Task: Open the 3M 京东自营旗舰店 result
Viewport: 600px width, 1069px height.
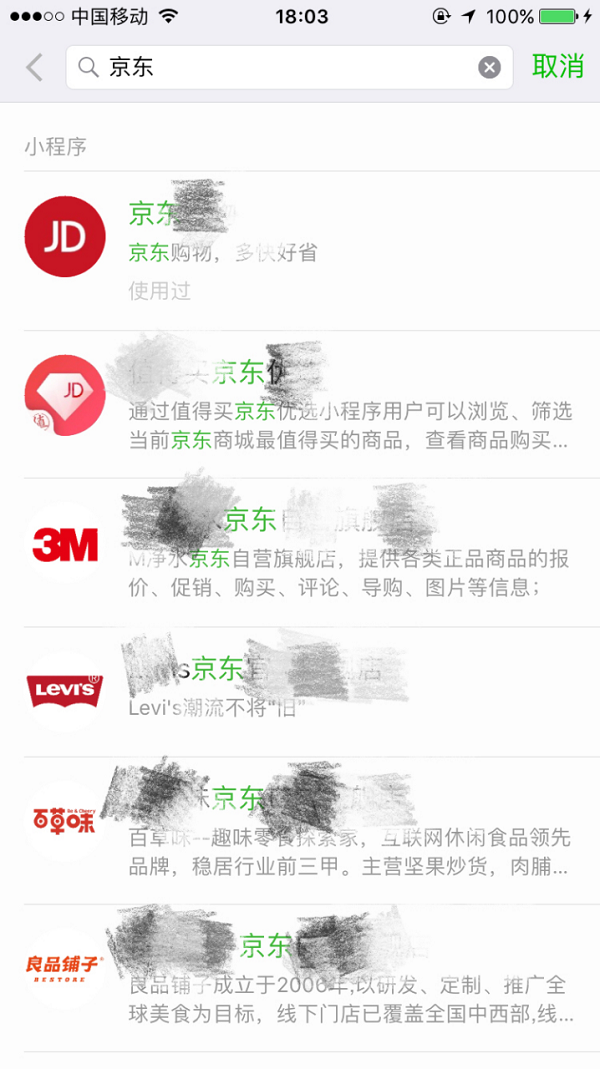Action: pyautogui.click(x=300, y=552)
